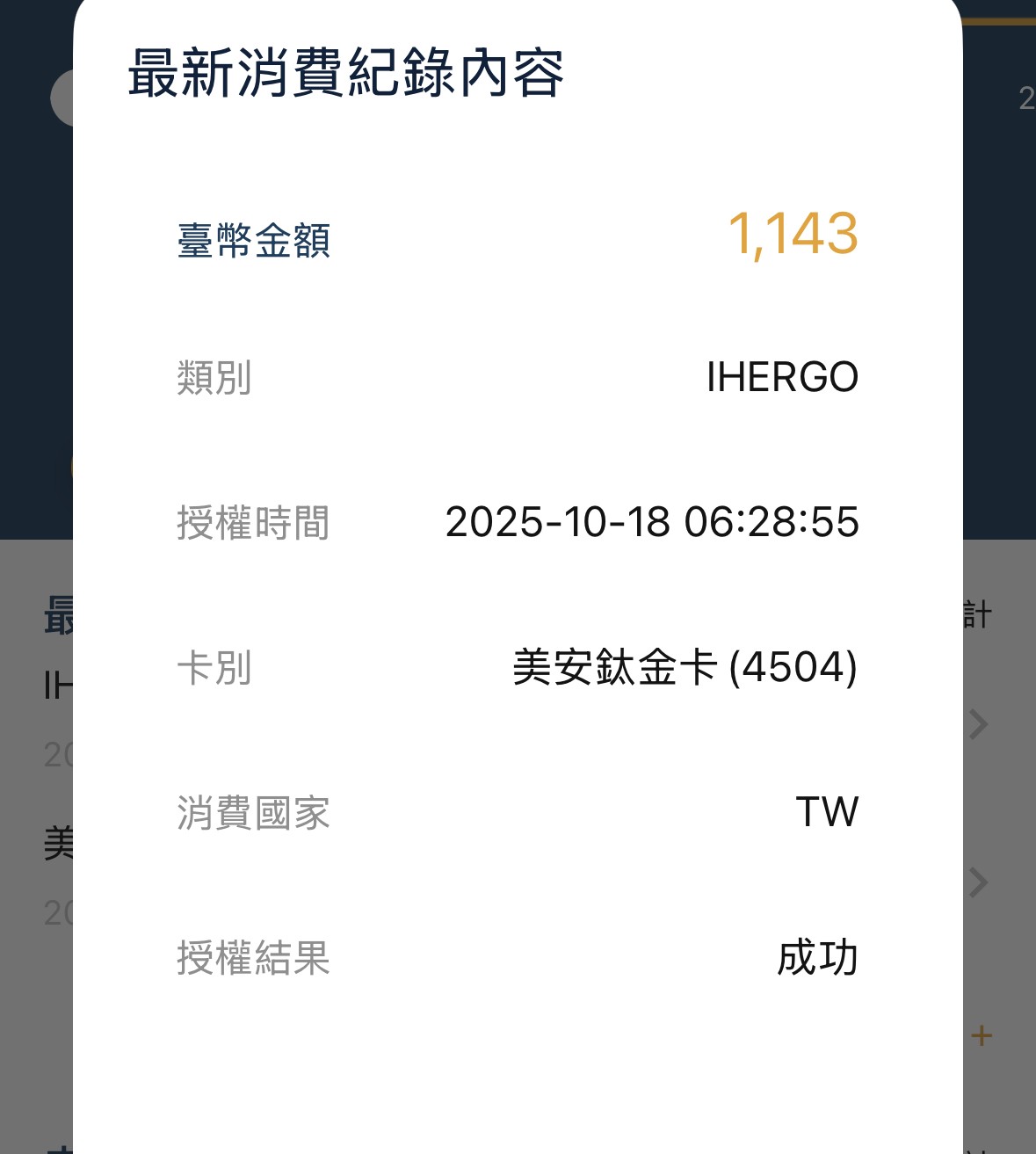Tap the orange plus icon behind the dialog
1036x1154 pixels.
982,1036
